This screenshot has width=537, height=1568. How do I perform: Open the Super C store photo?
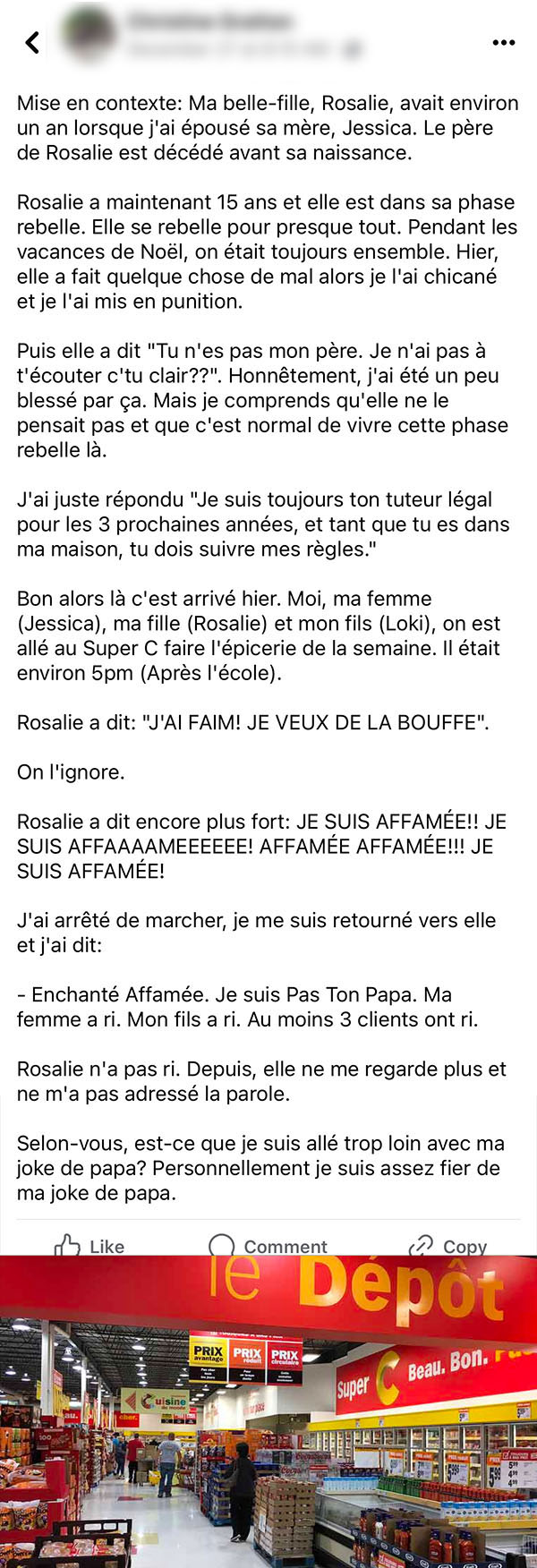(268, 1411)
